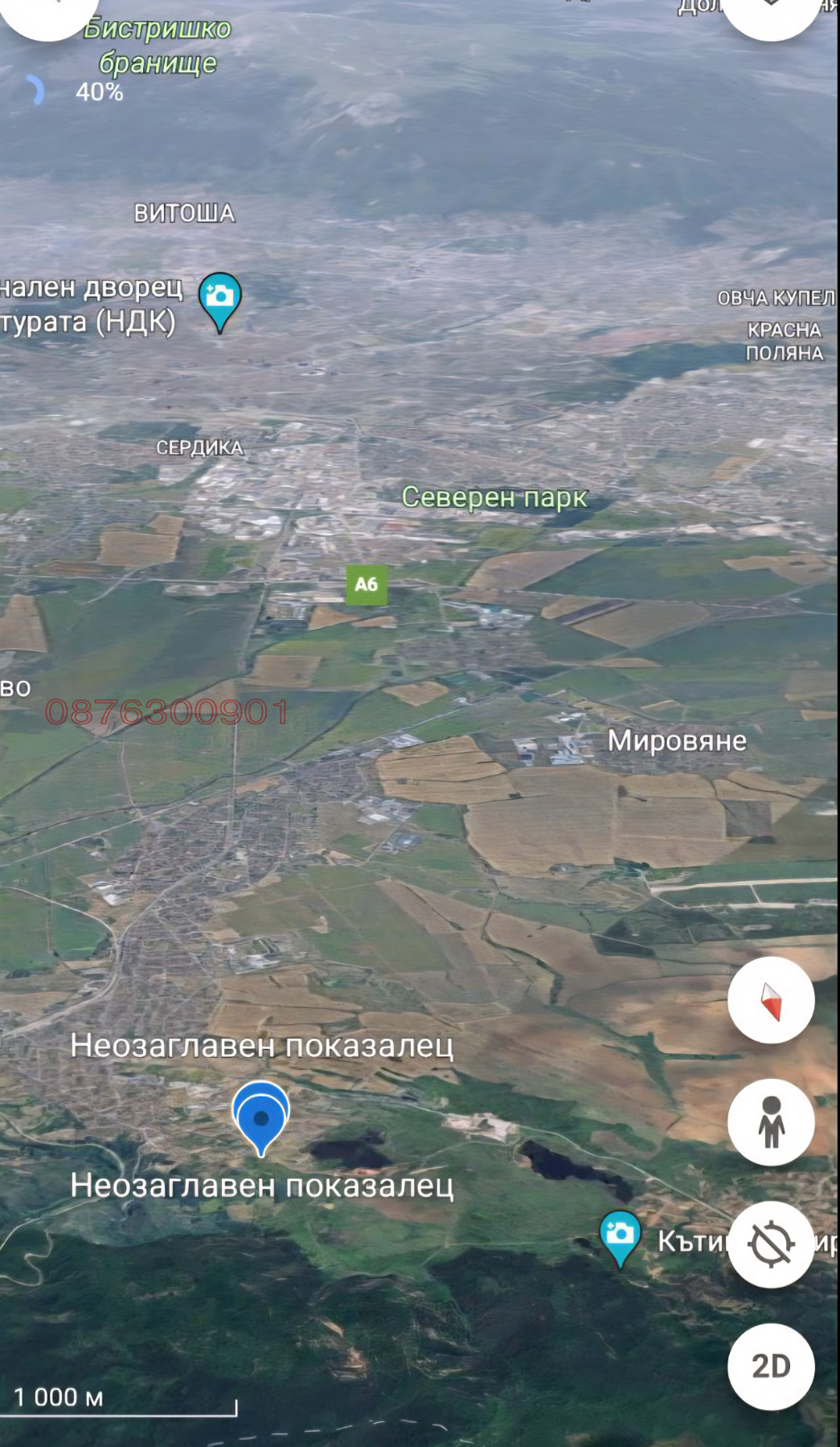The height and width of the screenshot is (1447, 840).
Task: Go back using the top-left round button
Action: 48,12
